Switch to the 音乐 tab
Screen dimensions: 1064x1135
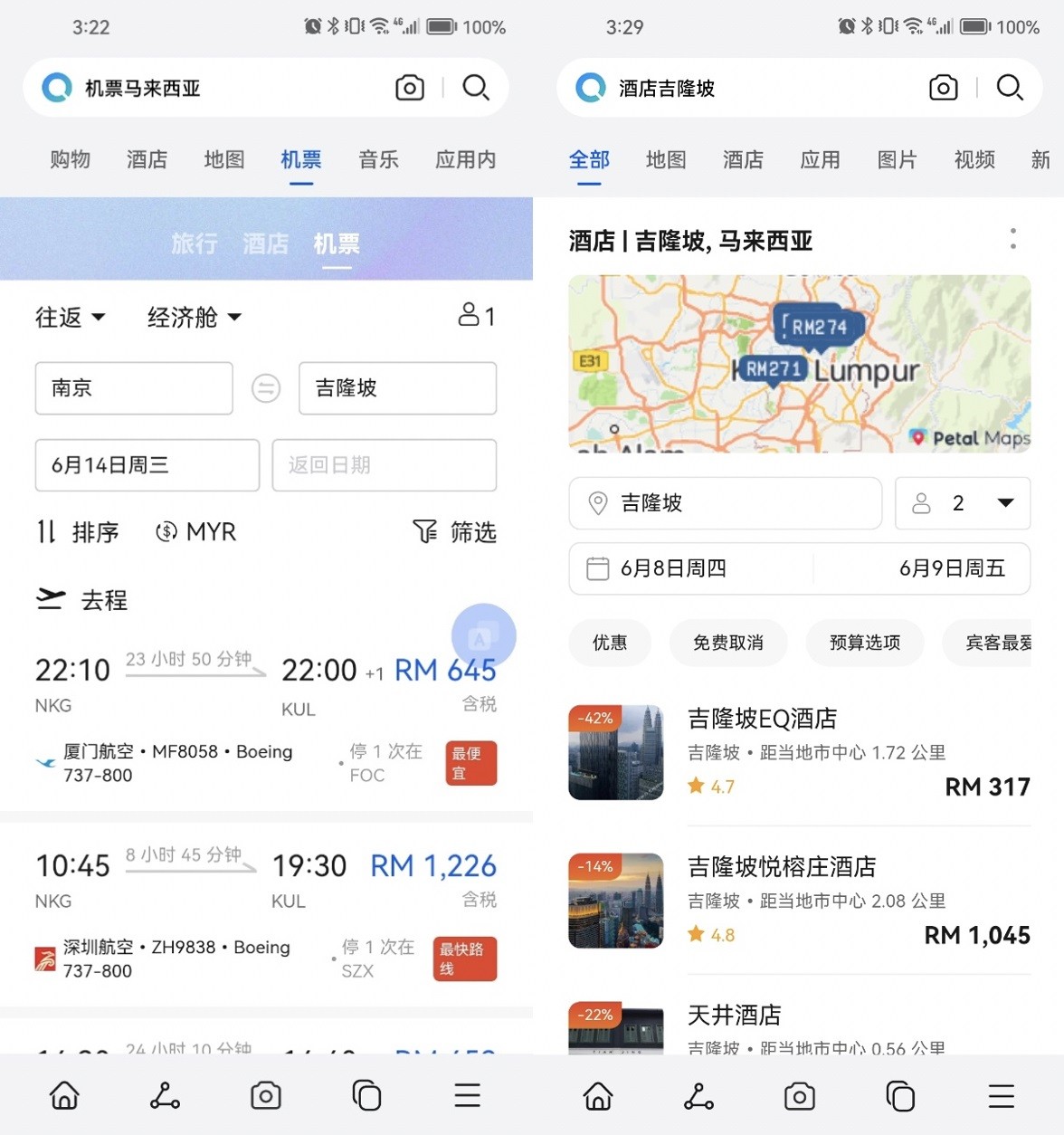[378, 160]
